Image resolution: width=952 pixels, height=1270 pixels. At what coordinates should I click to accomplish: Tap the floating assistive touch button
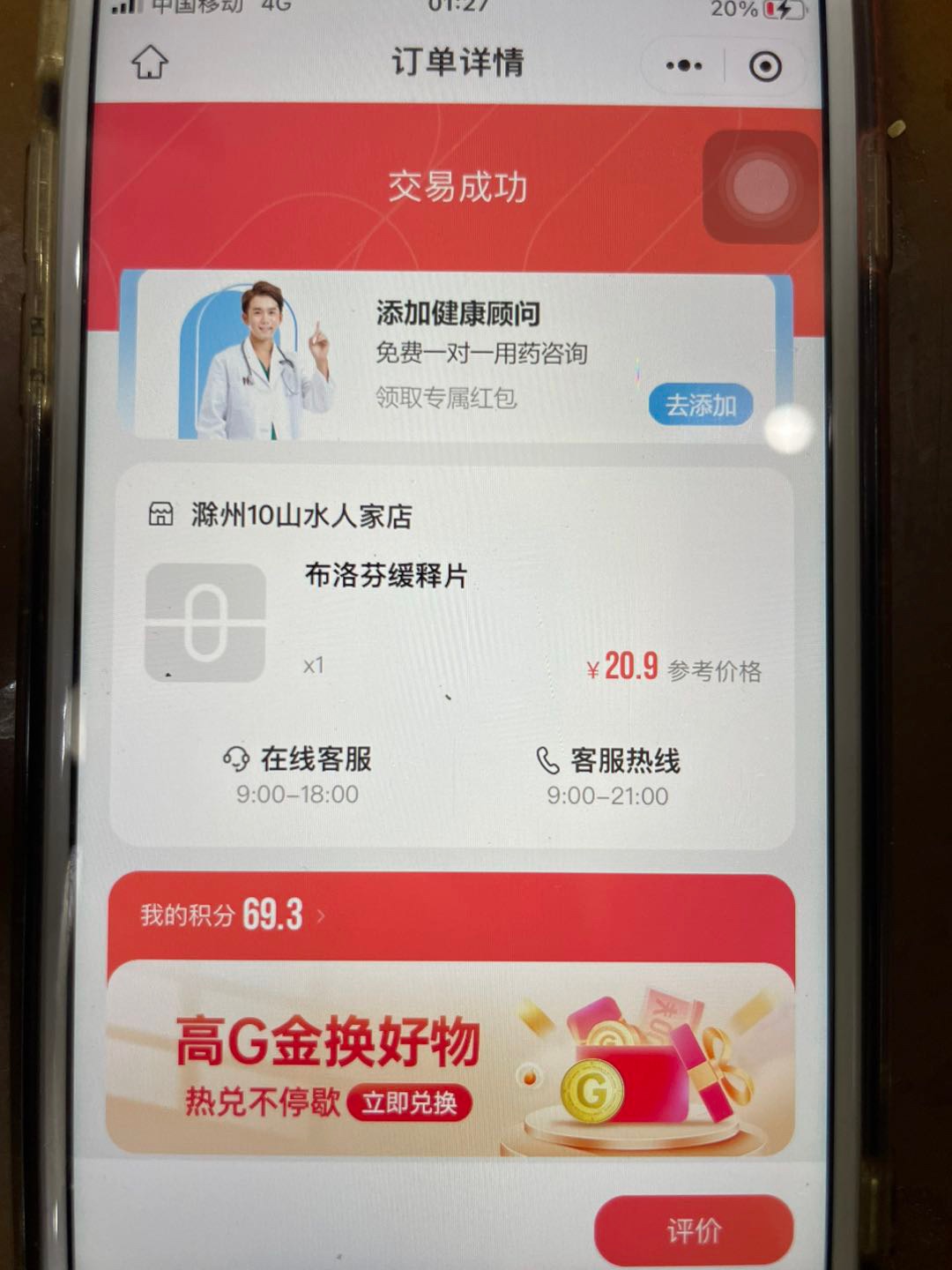(760, 187)
